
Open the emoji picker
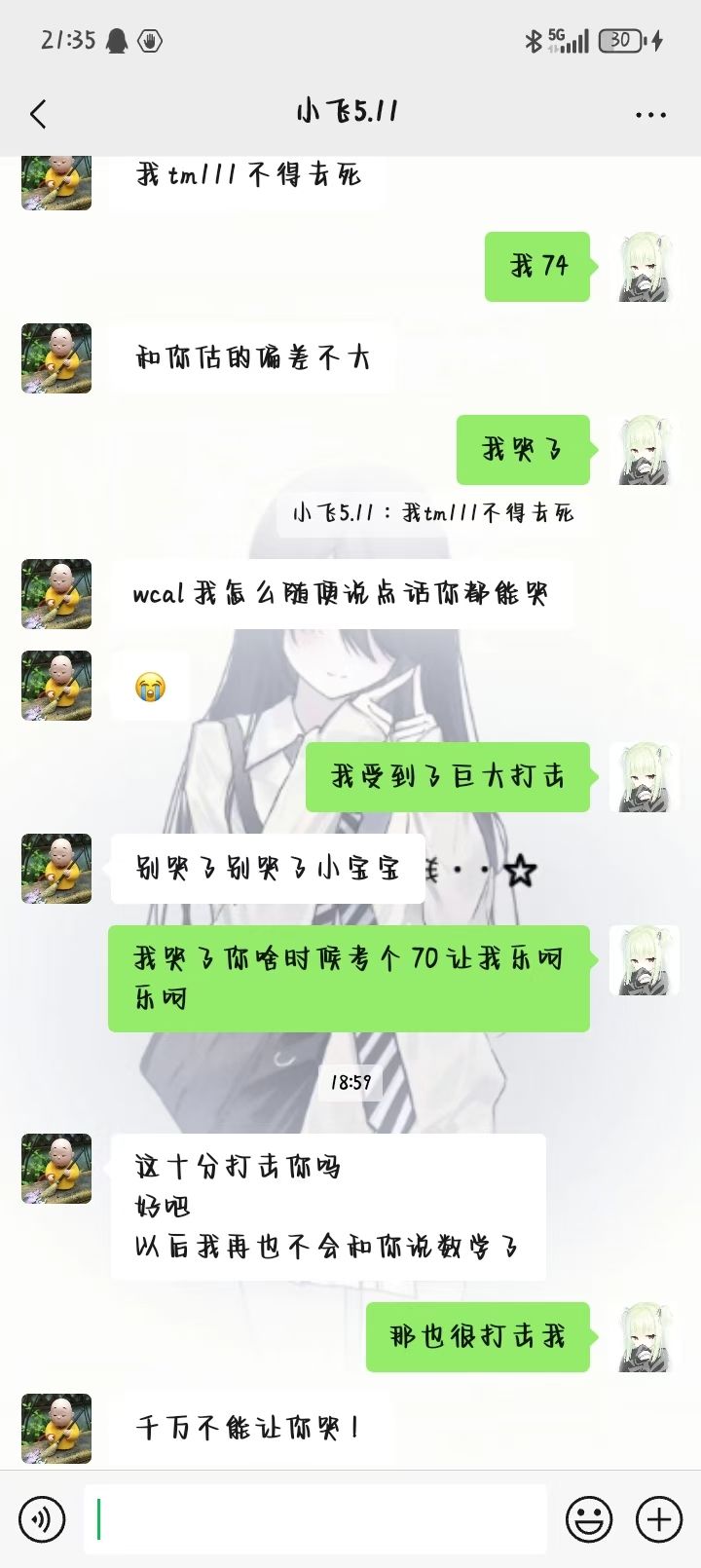click(589, 1518)
